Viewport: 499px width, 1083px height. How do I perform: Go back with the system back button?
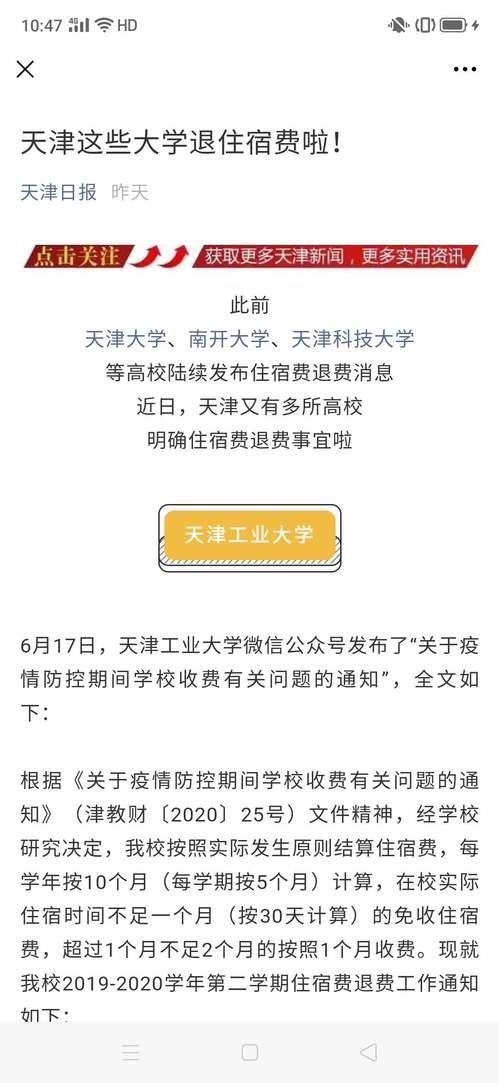tap(368, 1052)
